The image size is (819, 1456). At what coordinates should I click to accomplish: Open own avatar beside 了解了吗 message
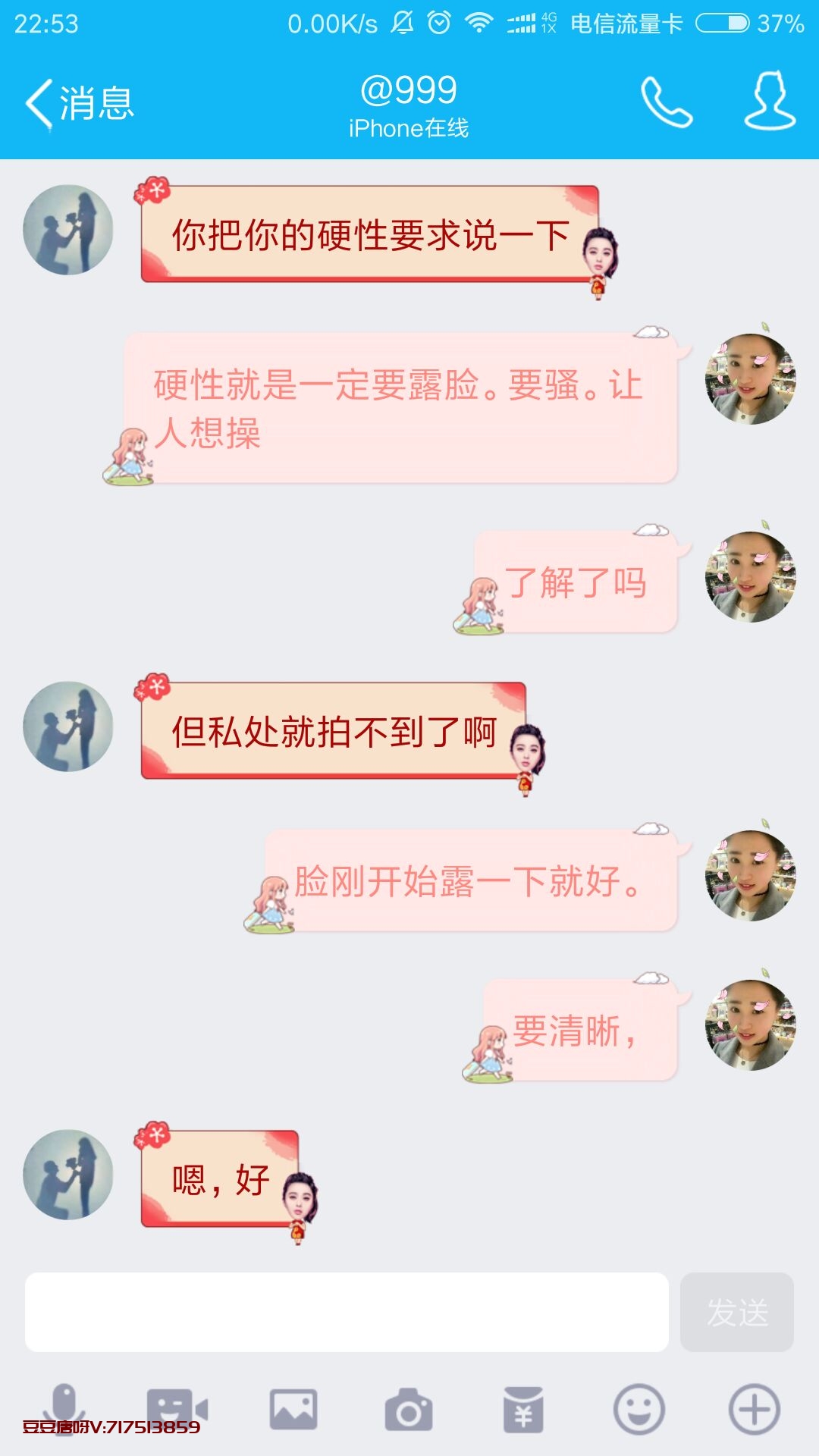click(x=750, y=577)
